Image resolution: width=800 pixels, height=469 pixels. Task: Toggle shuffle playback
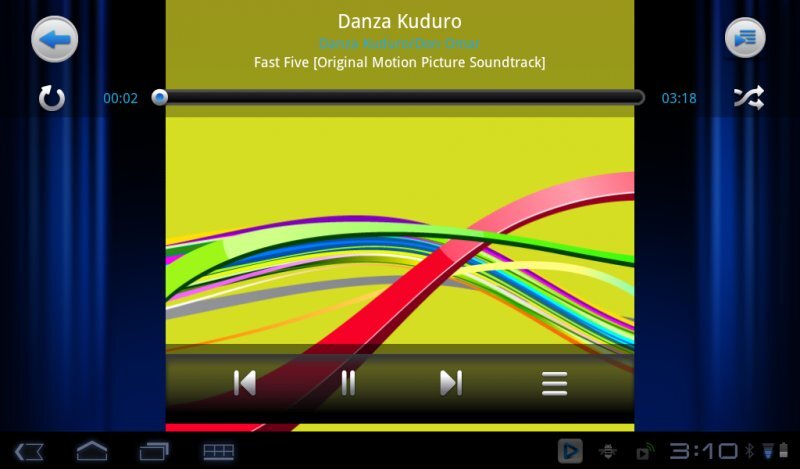(748, 98)
